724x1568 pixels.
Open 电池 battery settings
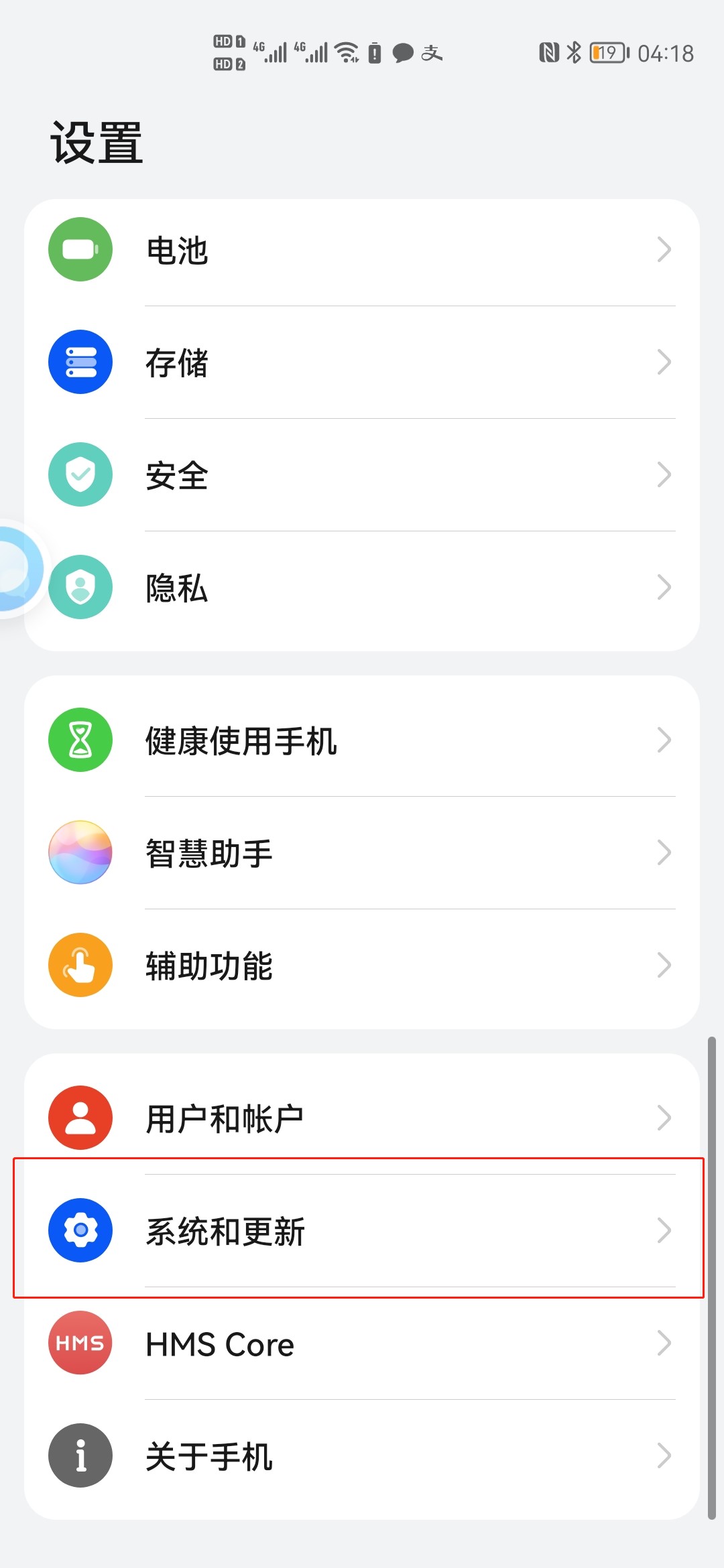[362, 250]
